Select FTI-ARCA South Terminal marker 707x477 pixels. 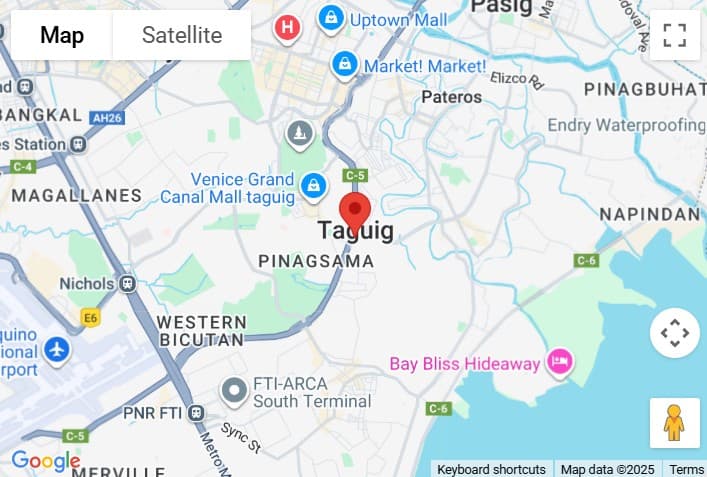(x=235, y=390)
